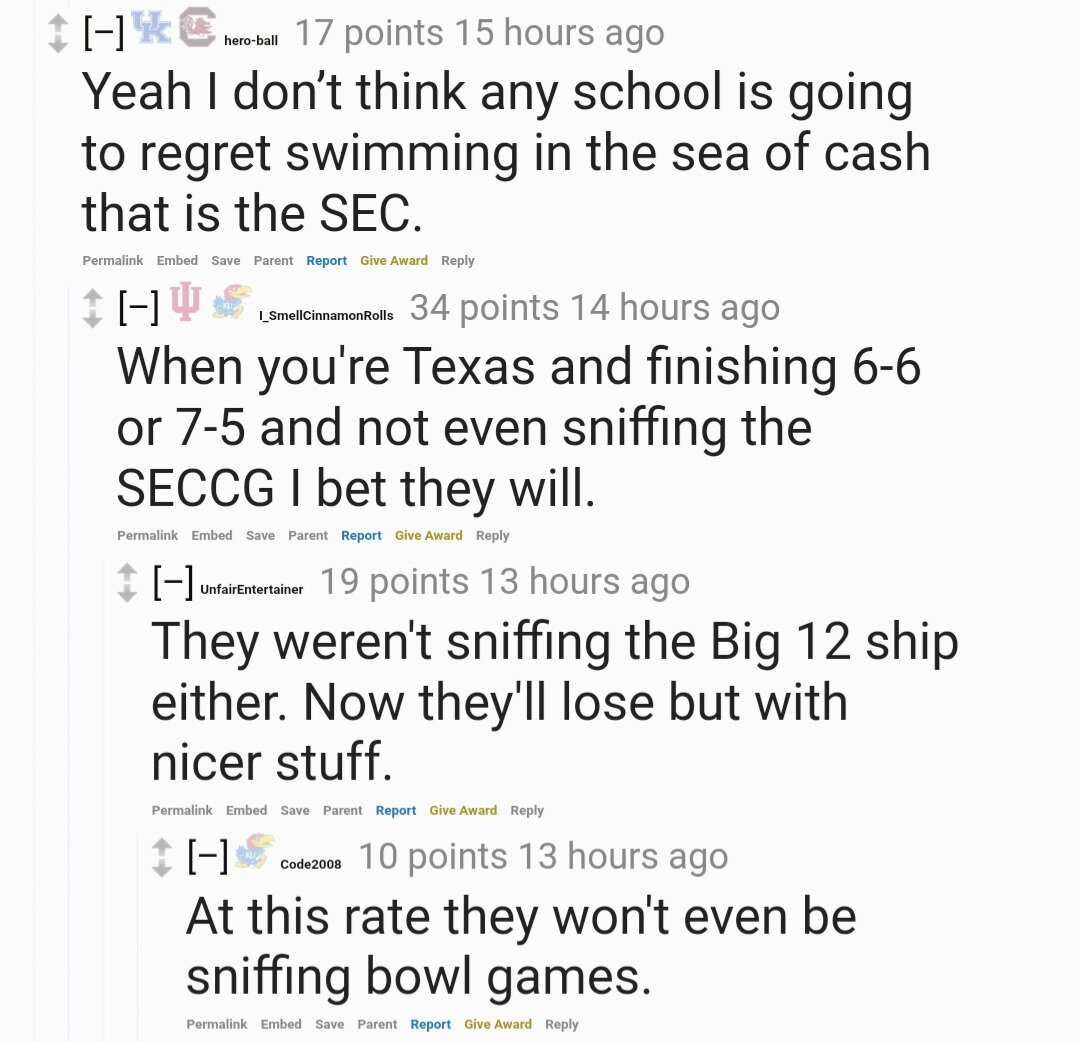Viewport: 1080px width, 1042px height.
Task: Report UnfairEntertainer's comment
Action: click(x=396, y=811)
